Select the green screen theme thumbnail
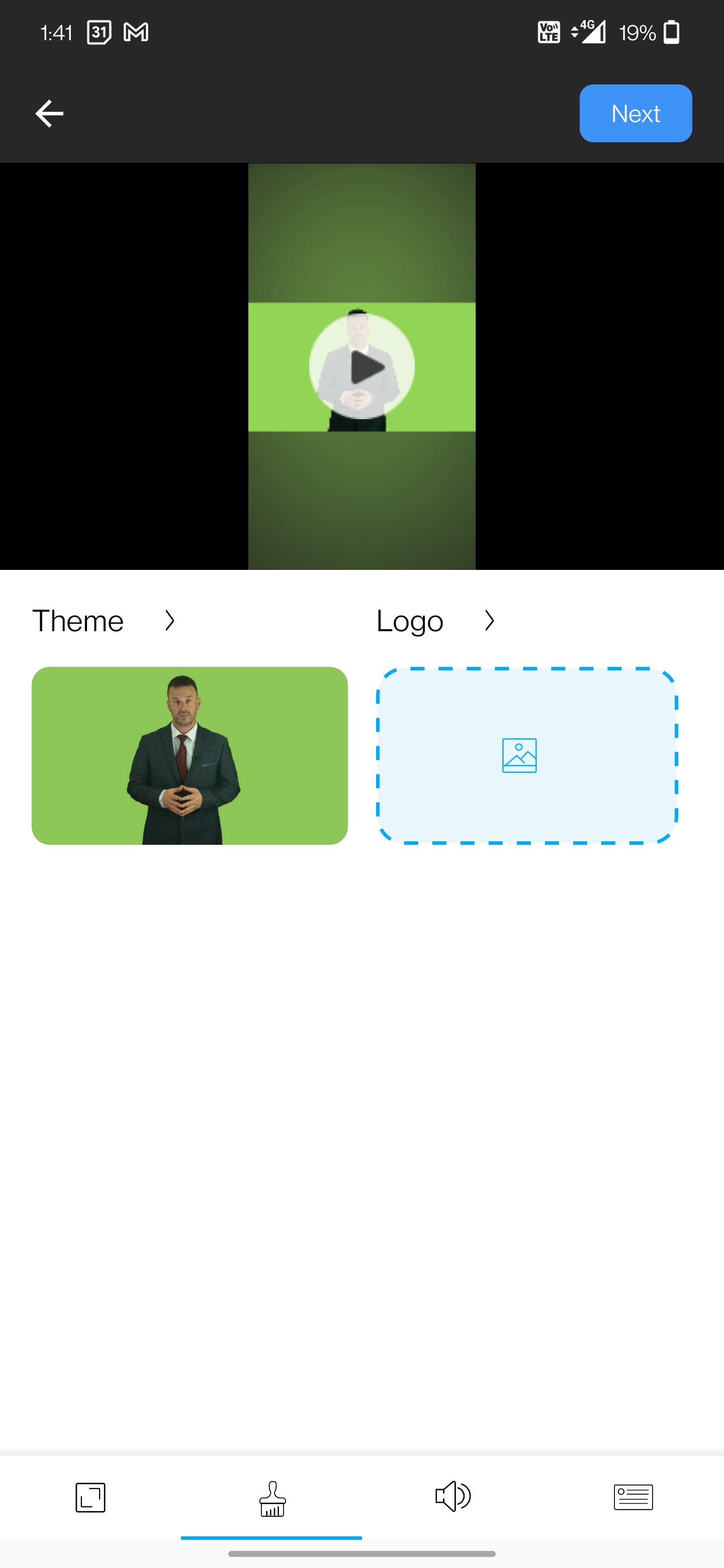 point(190,755)
